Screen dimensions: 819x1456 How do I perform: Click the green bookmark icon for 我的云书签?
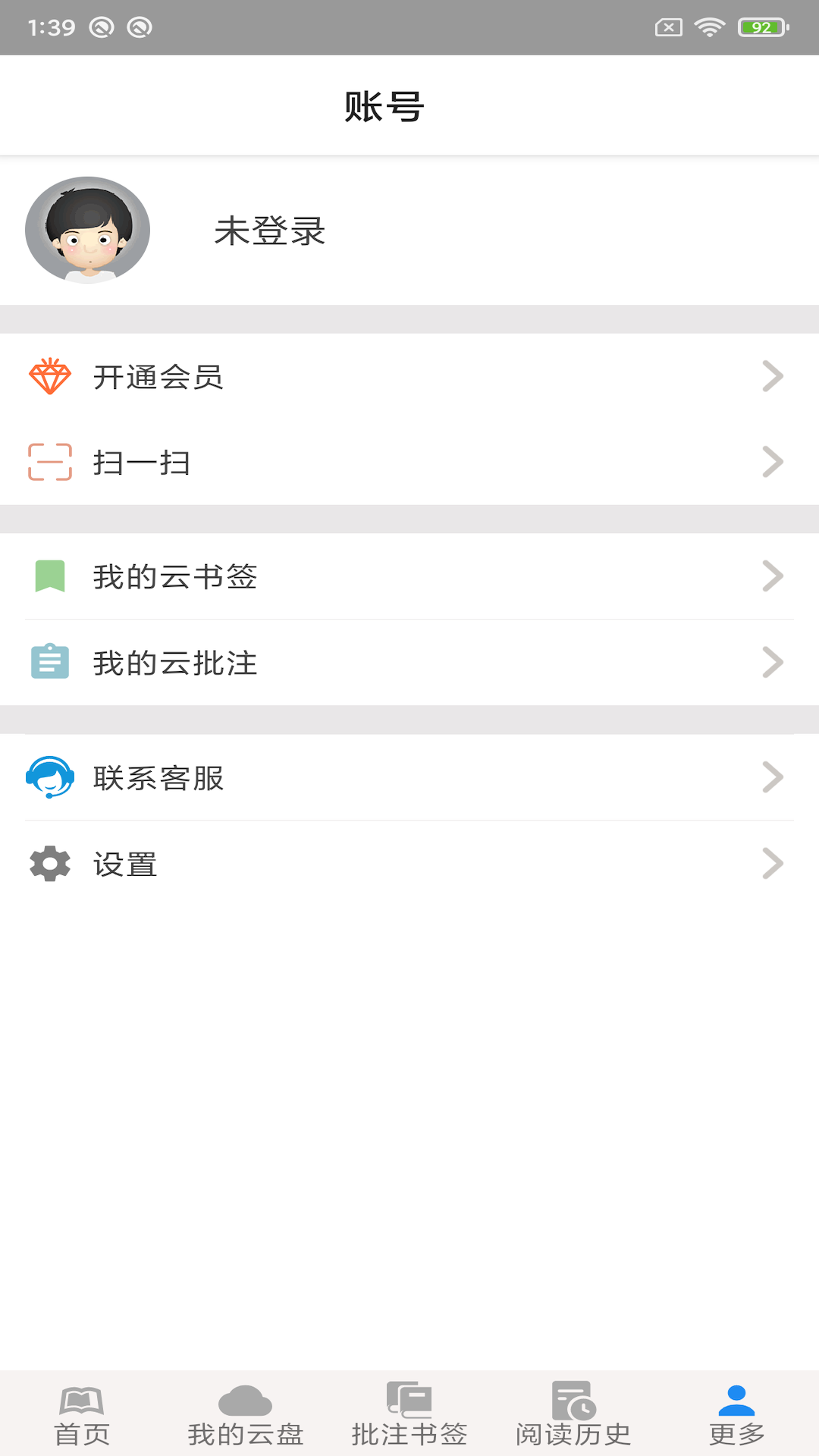point(49,576)
